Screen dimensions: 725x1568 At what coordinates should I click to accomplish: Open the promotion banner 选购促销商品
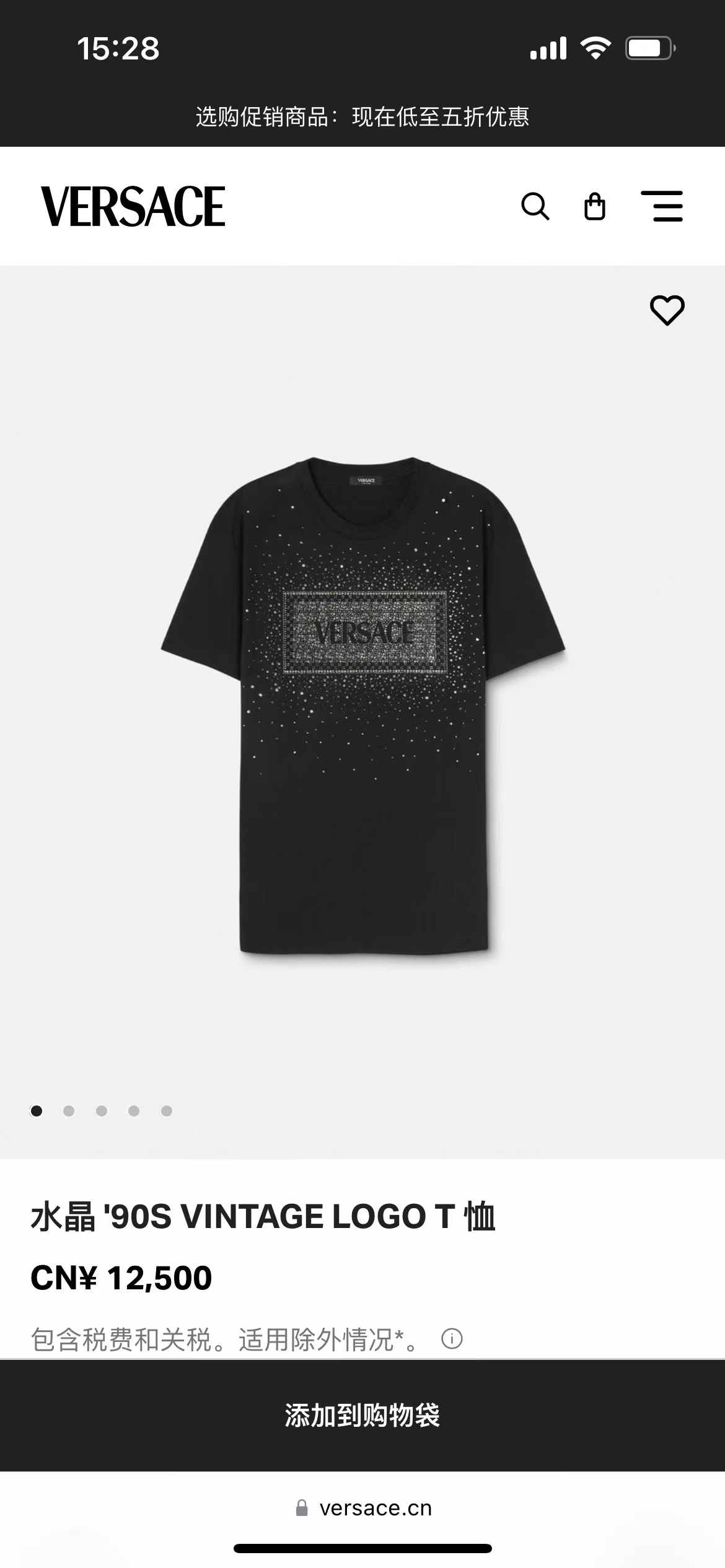coord(362,116)
